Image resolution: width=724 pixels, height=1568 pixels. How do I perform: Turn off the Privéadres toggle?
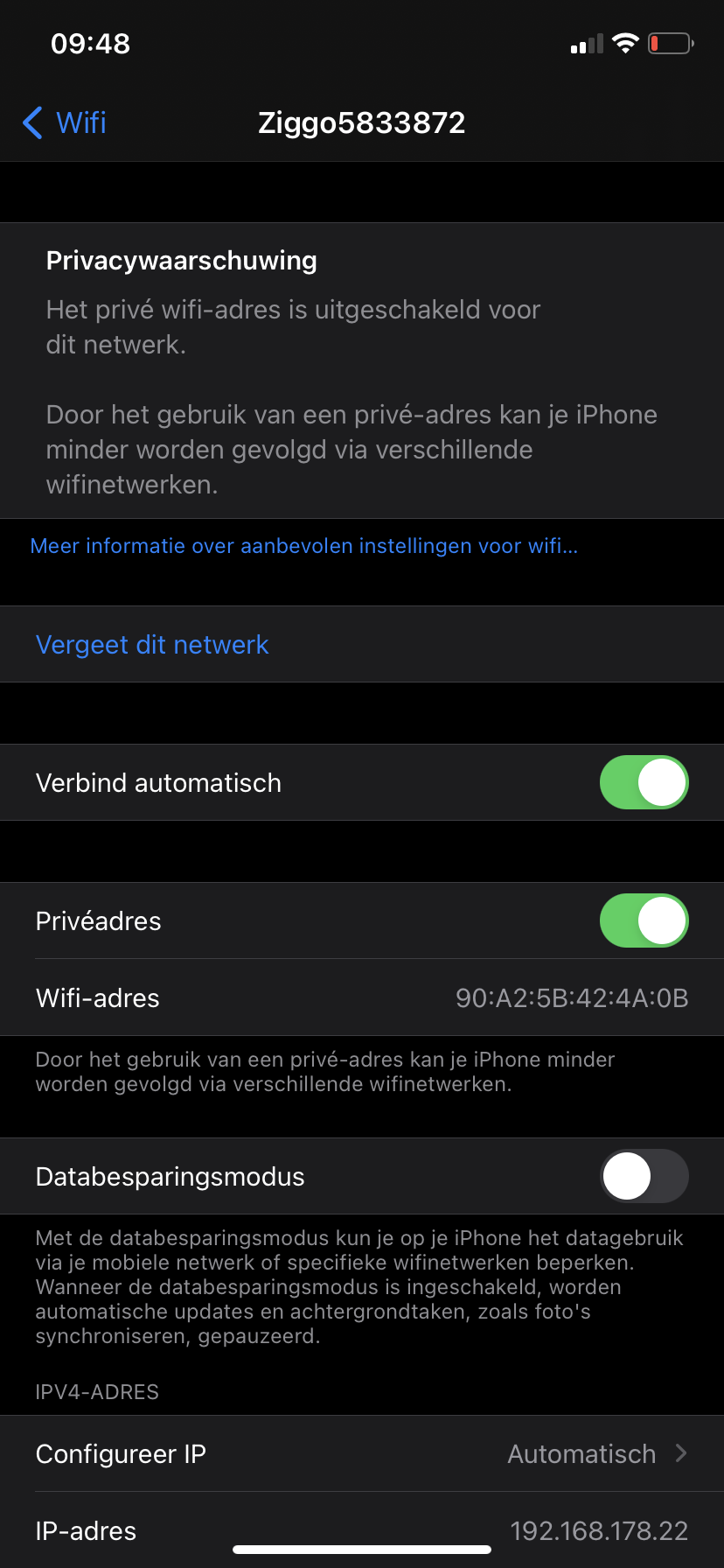pyautogui.click(x=644, y=920)
